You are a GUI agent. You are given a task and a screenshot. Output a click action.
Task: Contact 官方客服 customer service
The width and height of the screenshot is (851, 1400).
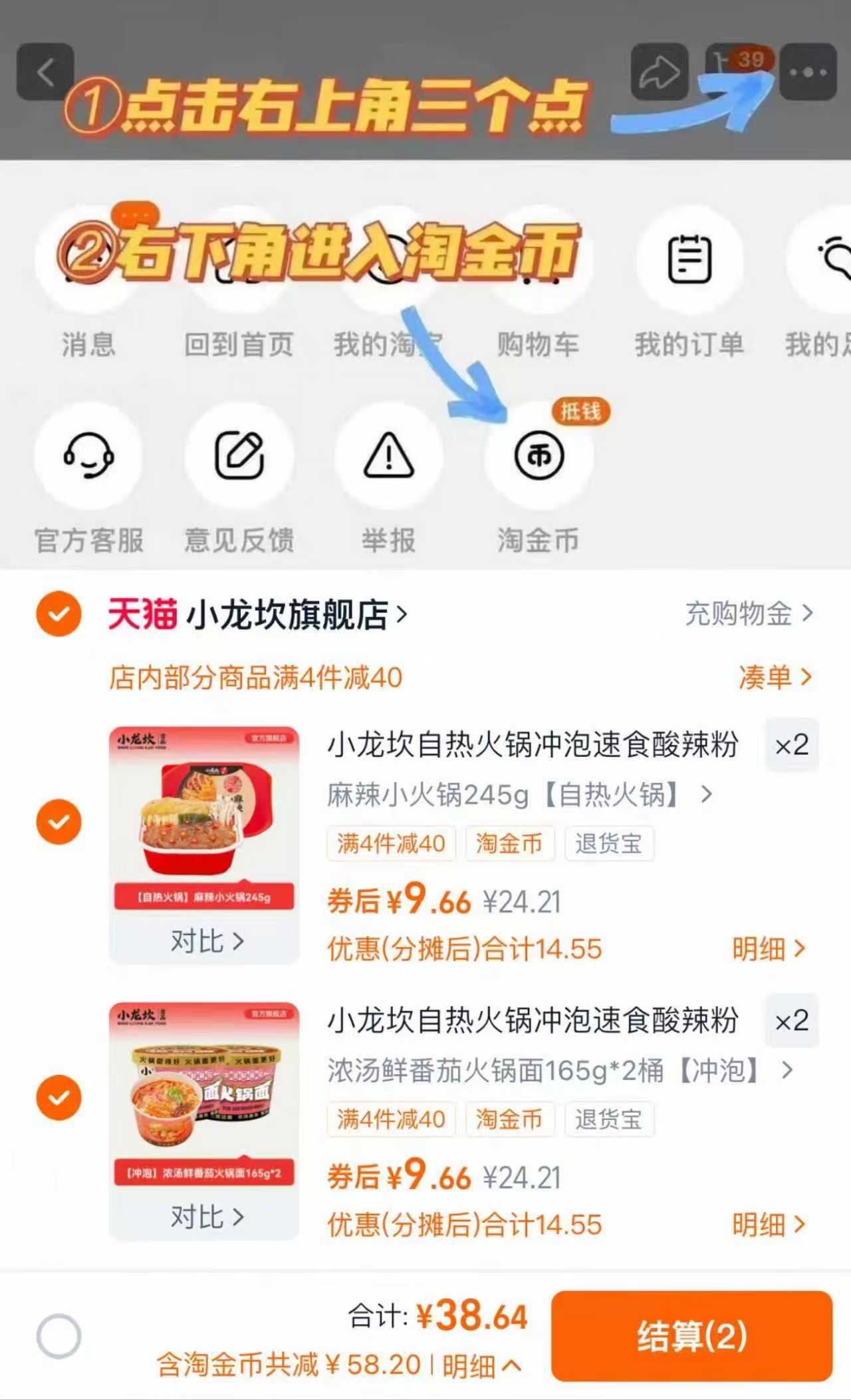(88, 456)
